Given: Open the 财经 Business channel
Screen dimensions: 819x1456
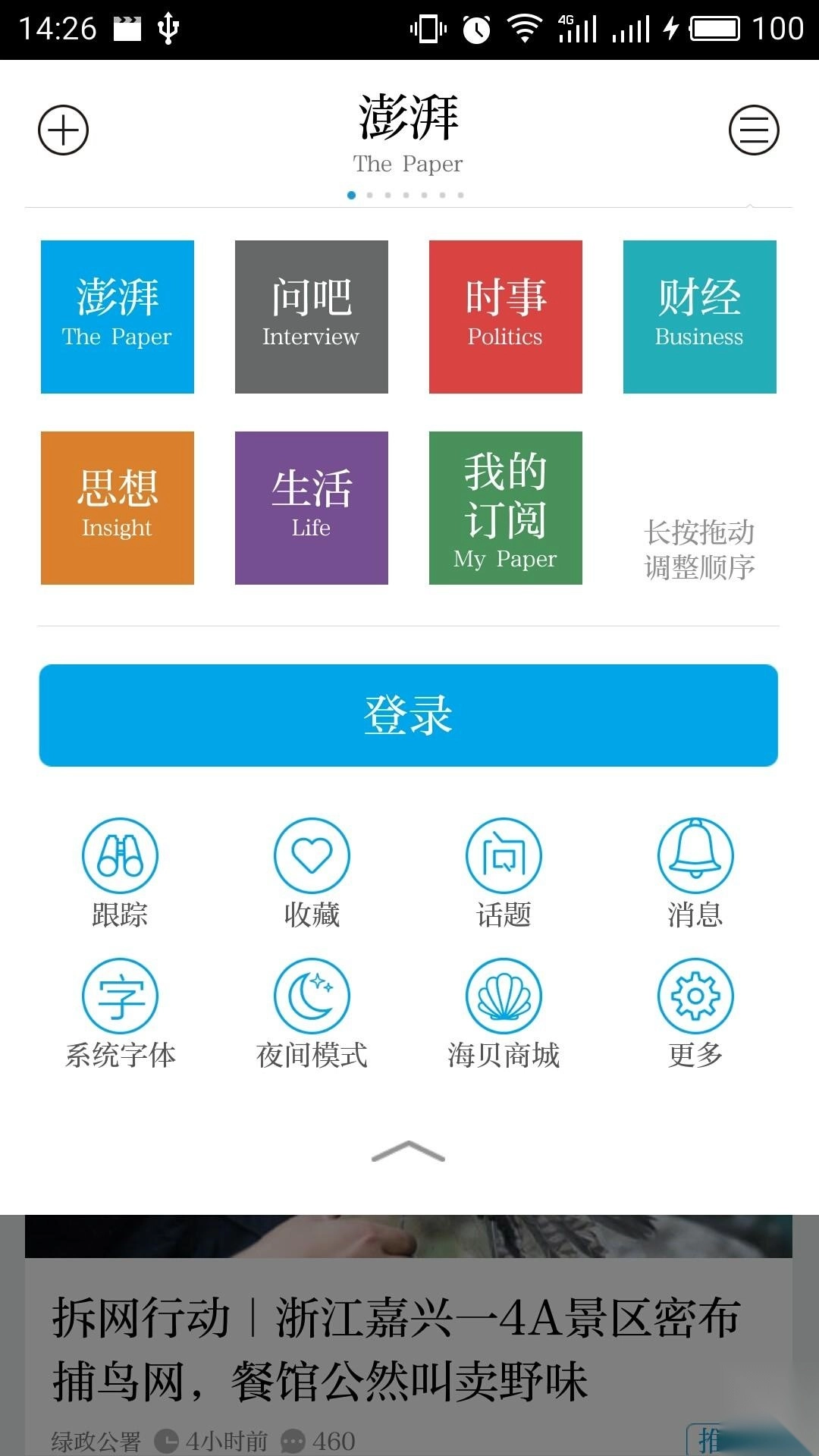Looking at the screenshot, I should [x=700, y=317].
